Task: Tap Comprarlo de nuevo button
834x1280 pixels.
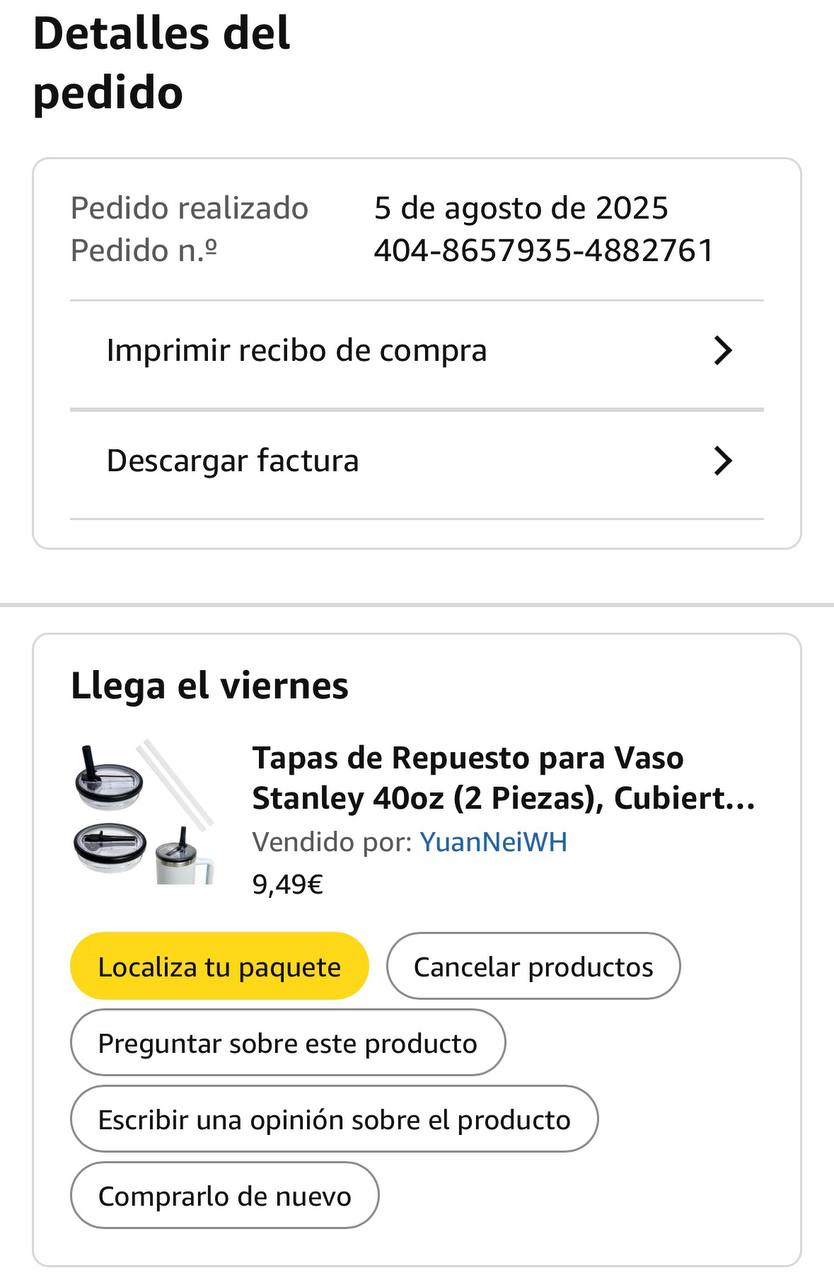Action: coord(224,1196)
